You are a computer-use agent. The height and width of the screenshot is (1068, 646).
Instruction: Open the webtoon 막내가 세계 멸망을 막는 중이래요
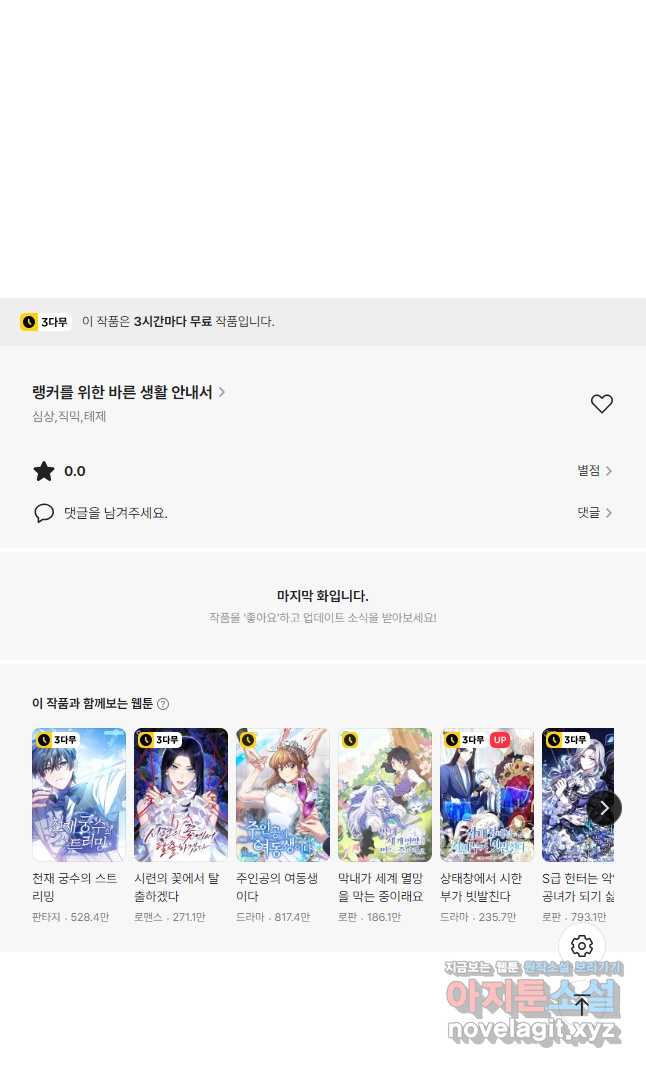point(385,795)
